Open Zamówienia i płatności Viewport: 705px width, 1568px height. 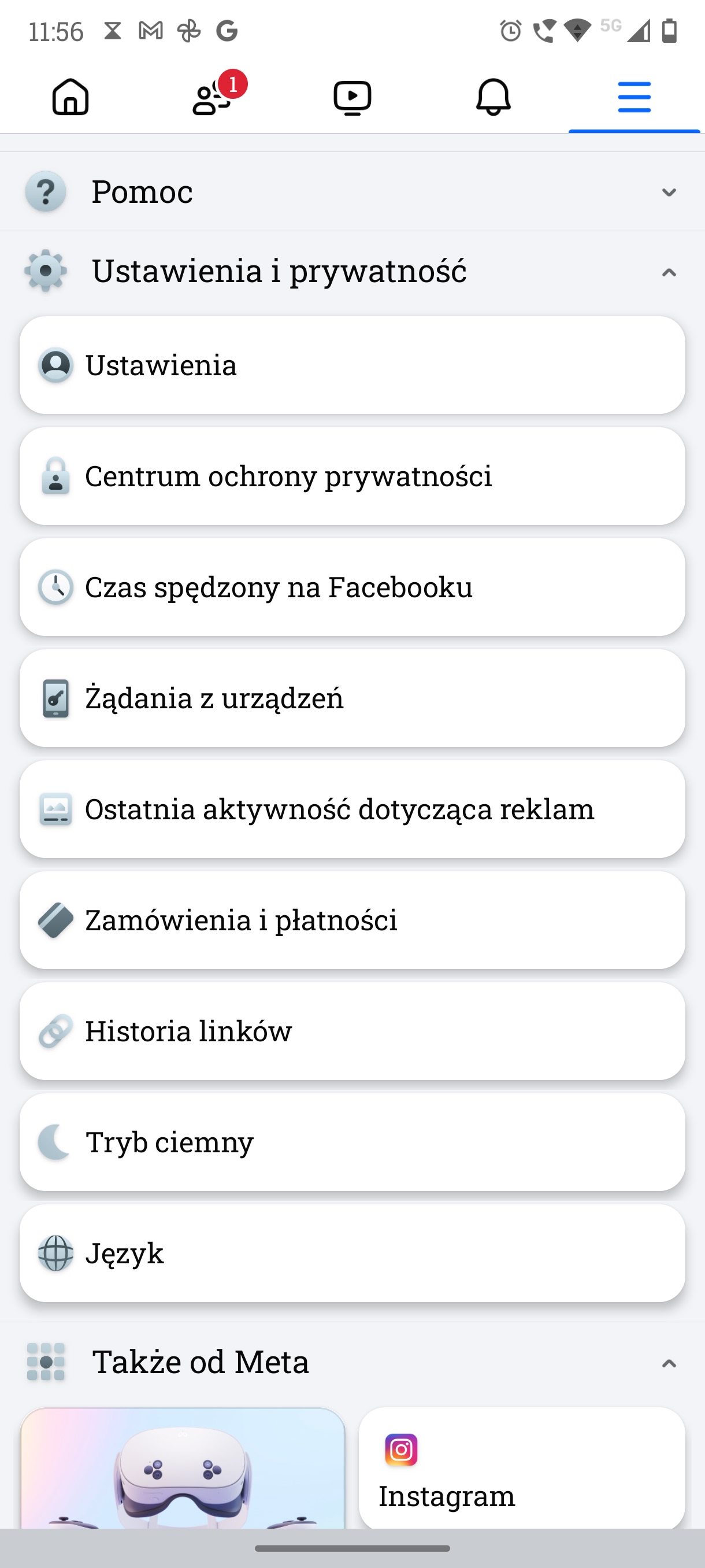point(352,920)
